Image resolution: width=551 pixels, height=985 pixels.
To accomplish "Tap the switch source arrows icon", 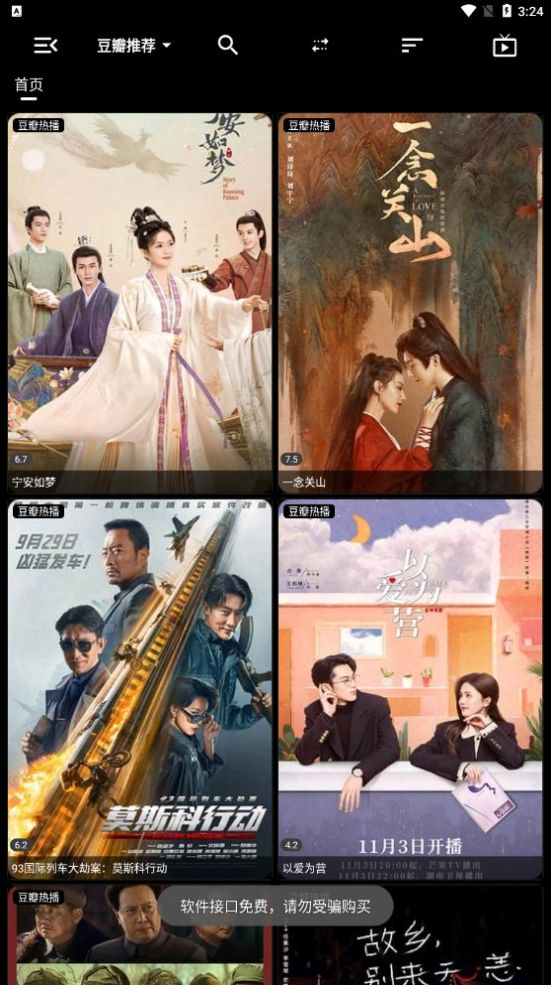I will [320, 45].
